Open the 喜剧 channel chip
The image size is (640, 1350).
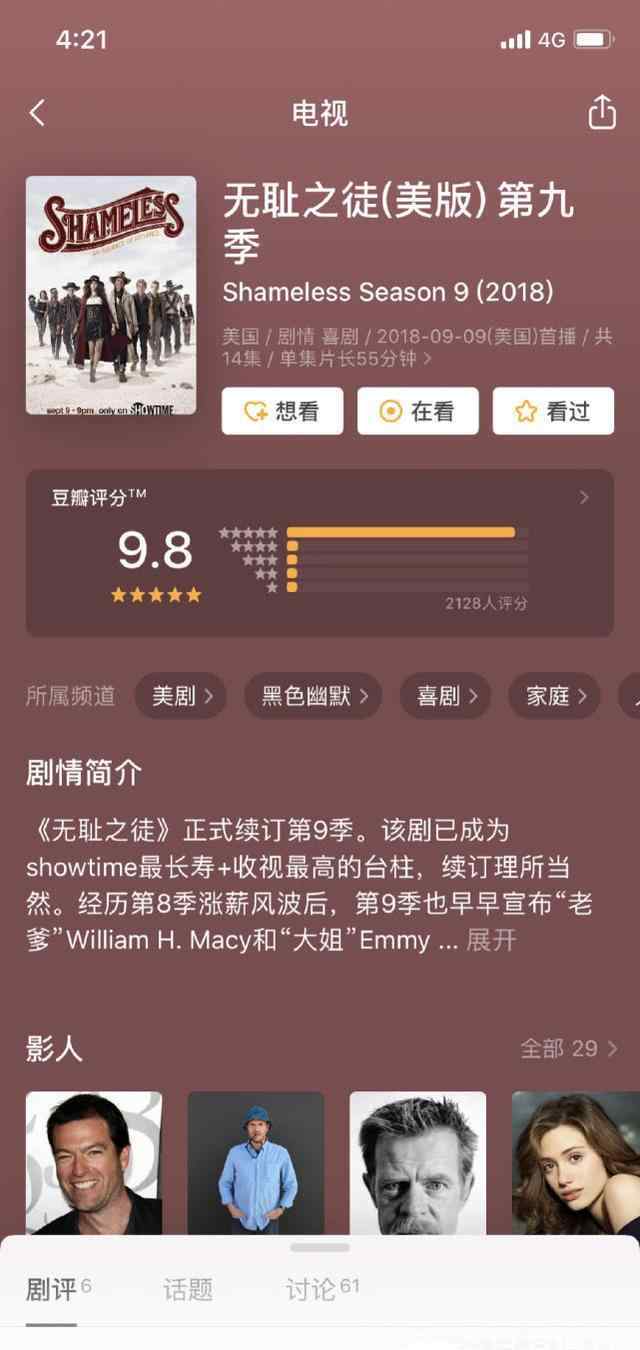click(445, 696)
